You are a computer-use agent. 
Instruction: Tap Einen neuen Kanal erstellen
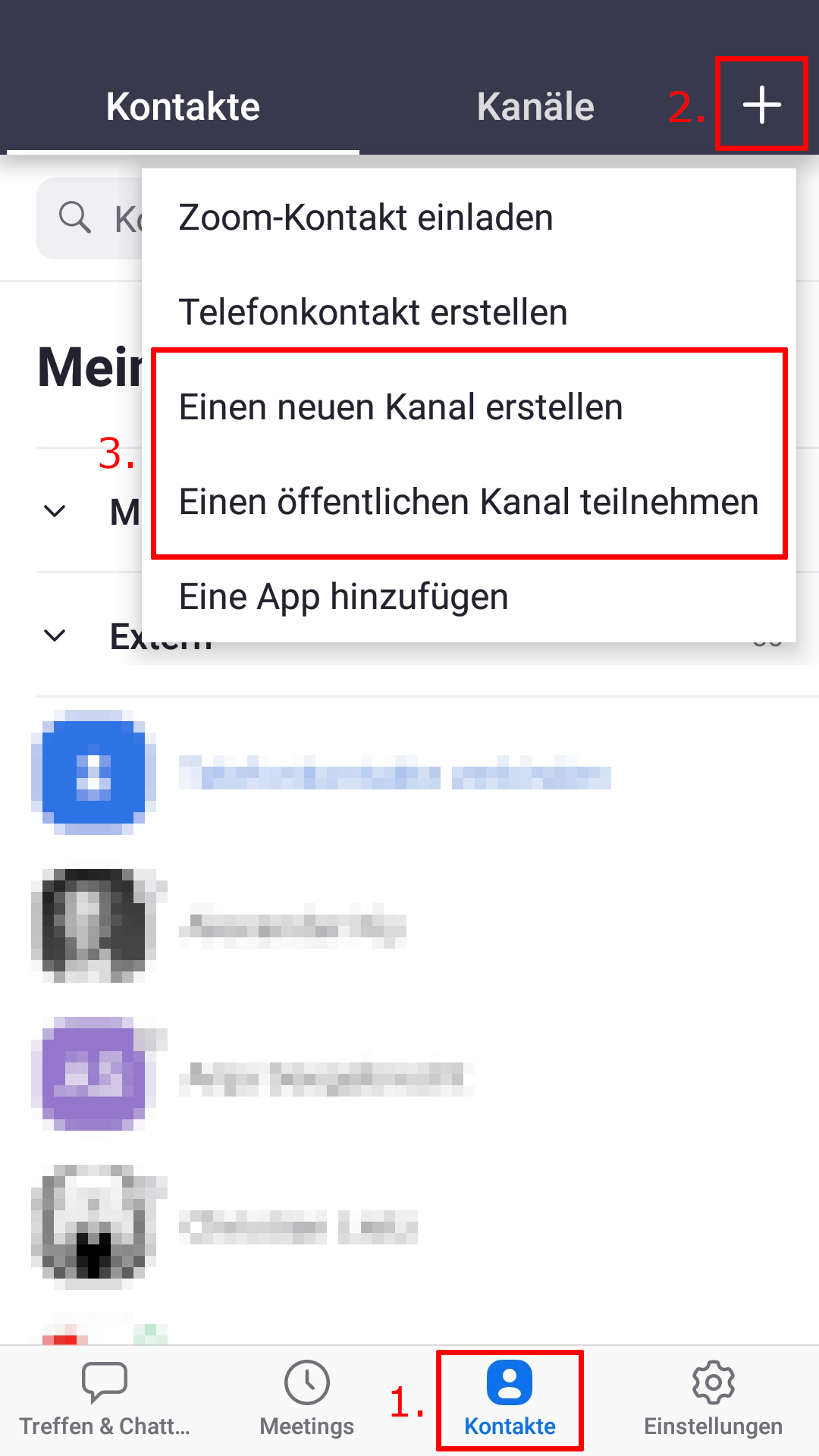pos(400,407)
